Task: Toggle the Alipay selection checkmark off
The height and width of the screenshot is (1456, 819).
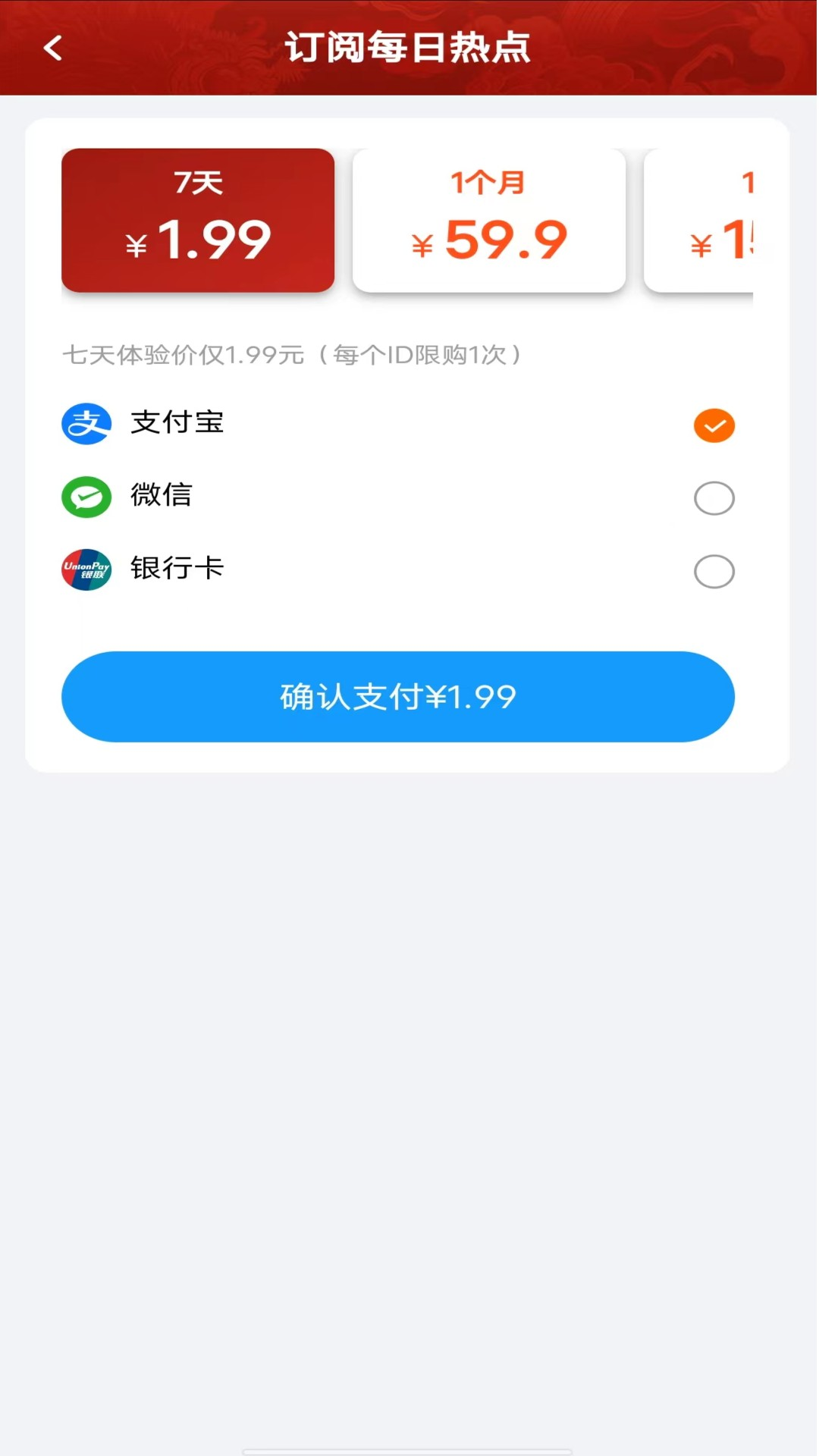Action: click(x=713, y=425)
